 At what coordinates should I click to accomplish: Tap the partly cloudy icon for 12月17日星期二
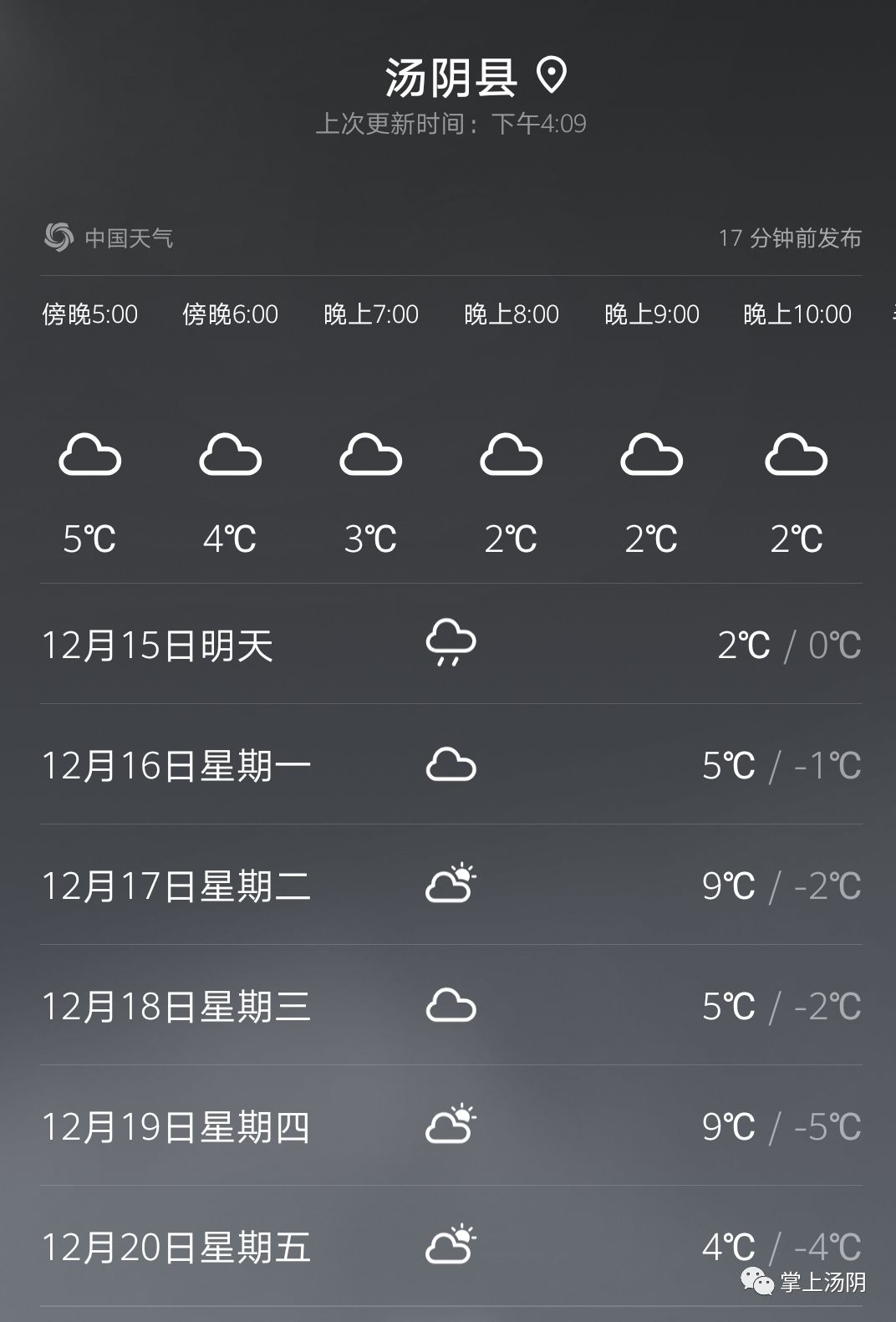pos(450,884)
